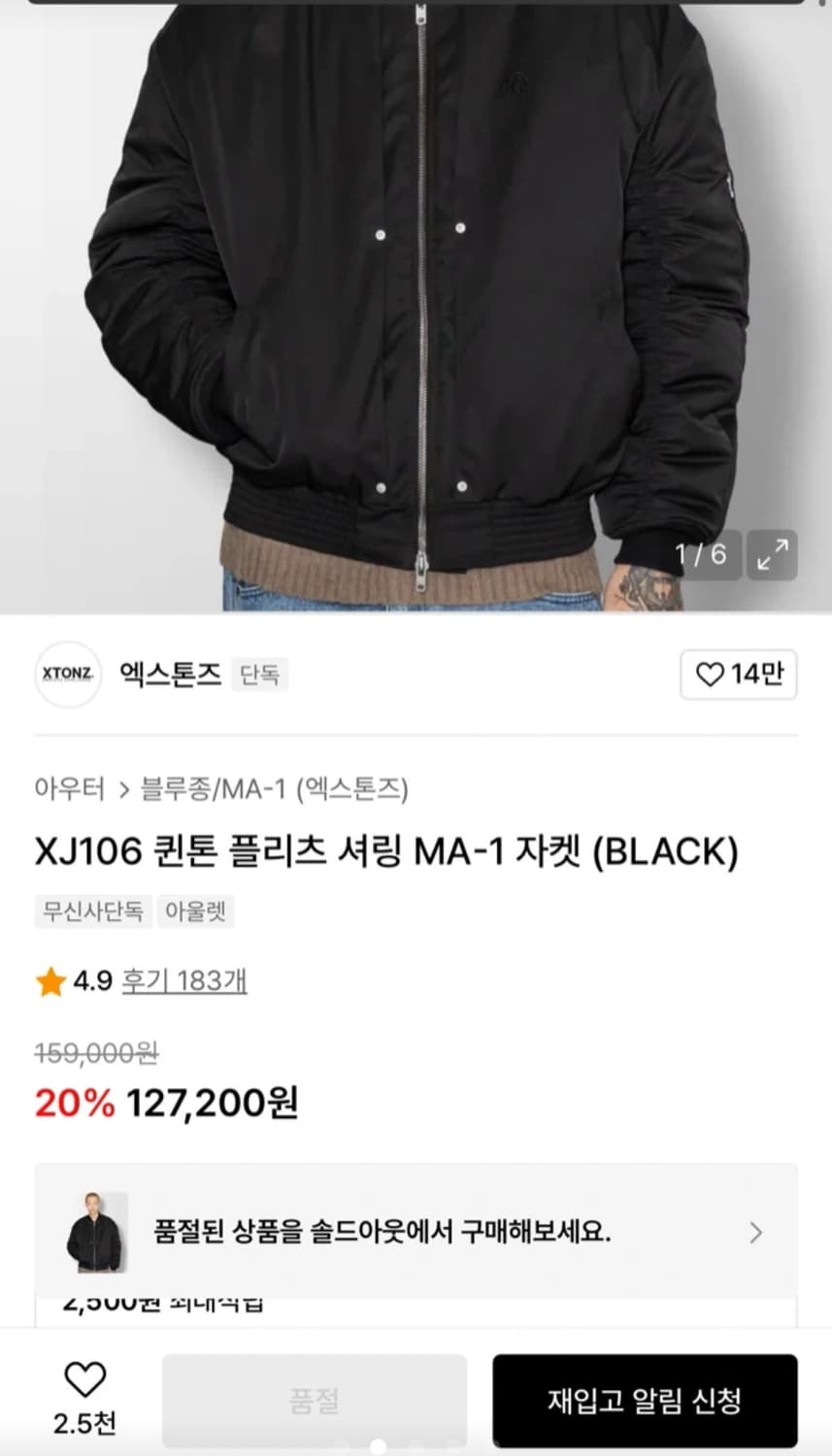Image resolution: width=832 pixels, height=1456 pixels.
Task: Open reviews via 후기 183개 link
Action: point(186,981)
